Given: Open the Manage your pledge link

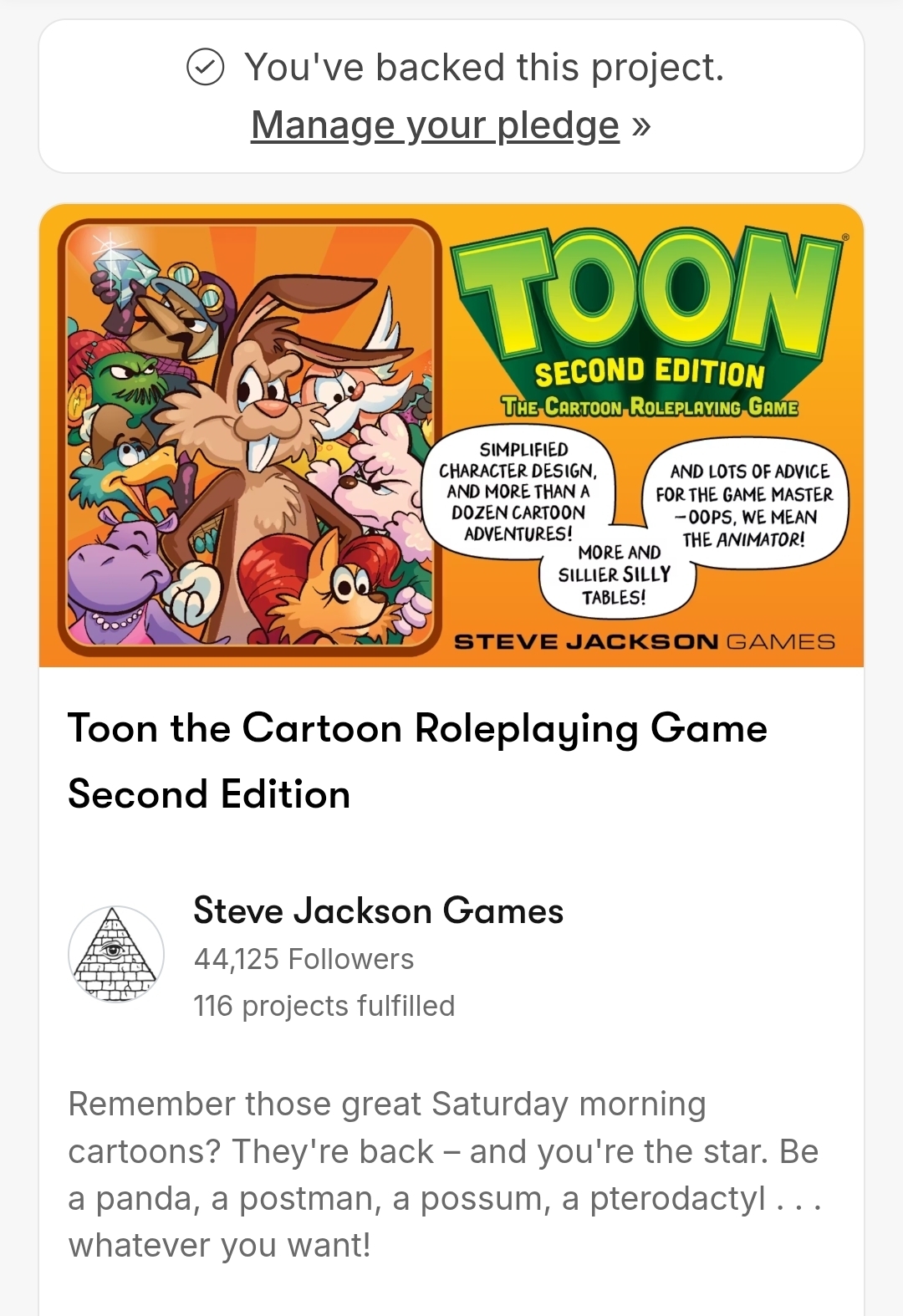Looking at the screenshot, I should click(x=435, y=125).
